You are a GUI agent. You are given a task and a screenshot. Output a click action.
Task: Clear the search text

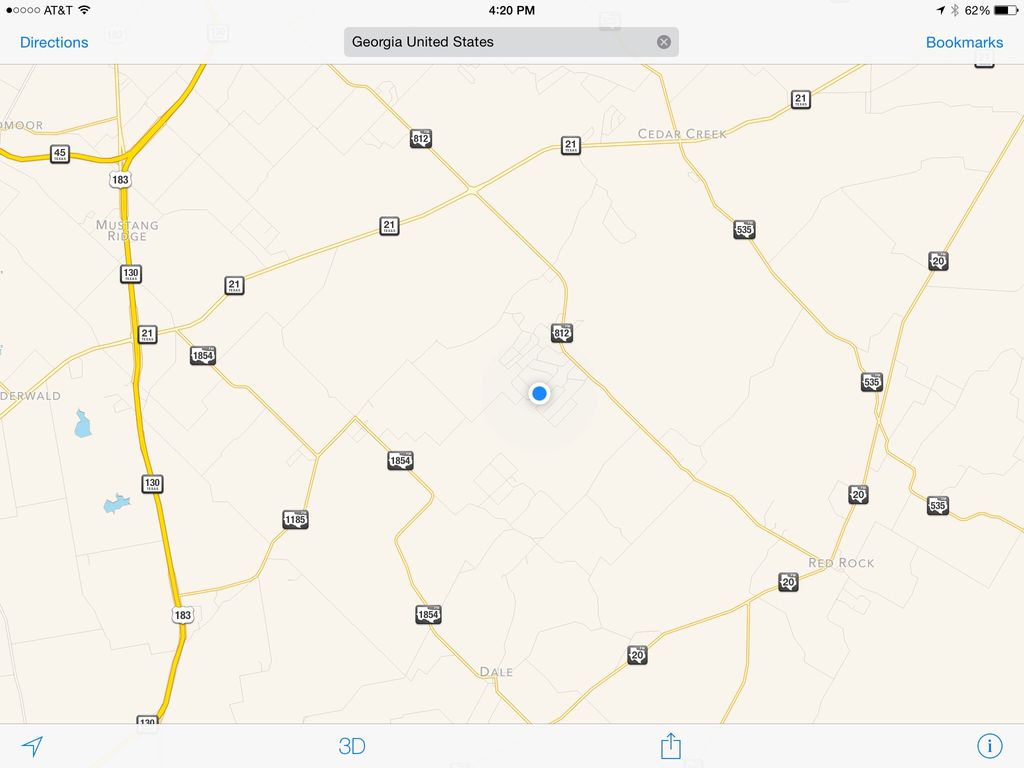pos(664,42)
